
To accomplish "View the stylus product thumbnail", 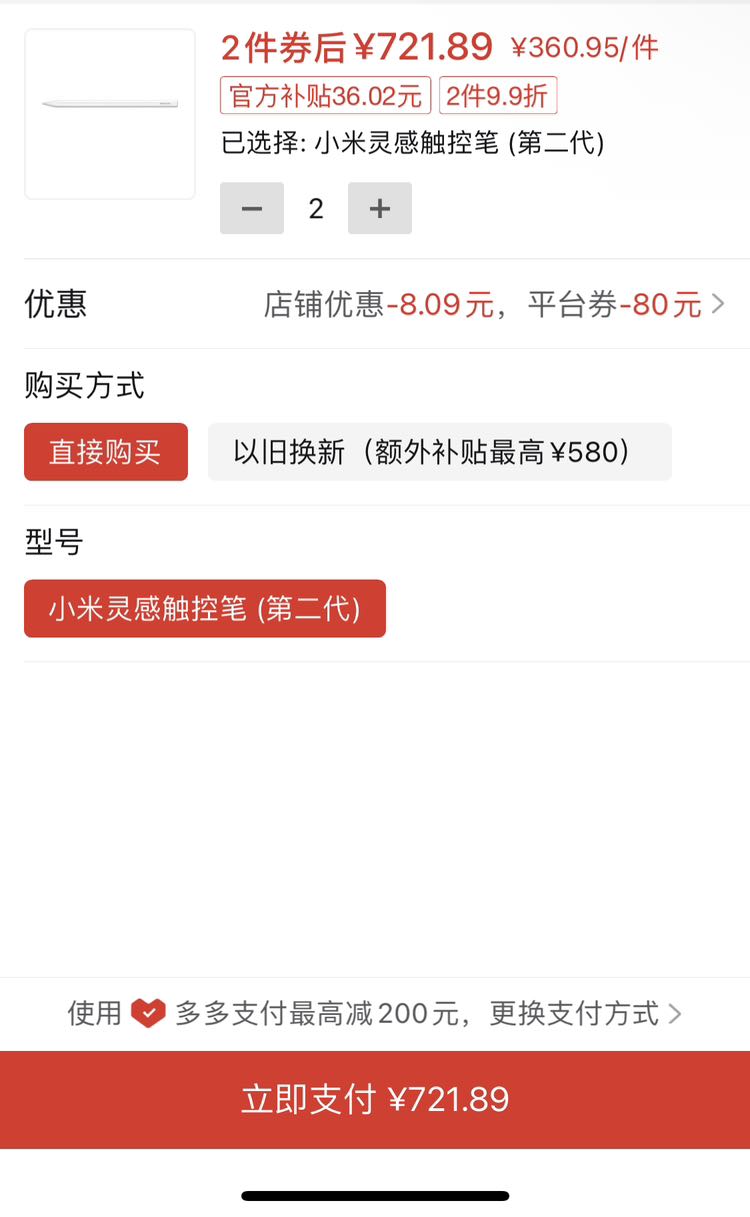I will [110, 114].
